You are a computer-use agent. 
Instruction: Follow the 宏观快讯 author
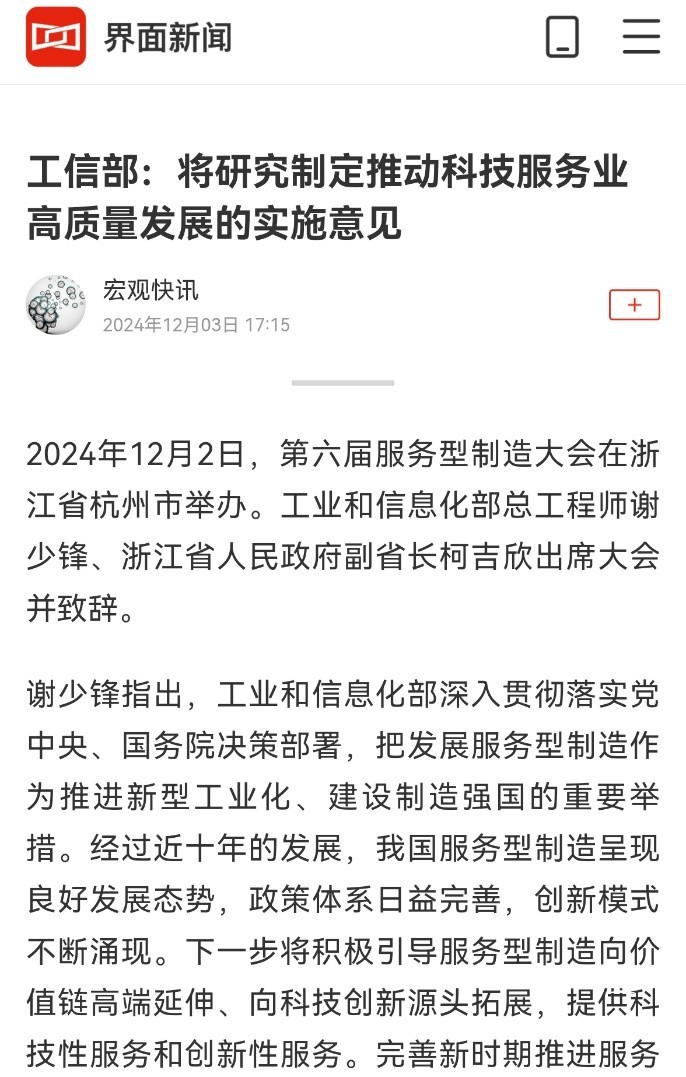pos(634,305)
